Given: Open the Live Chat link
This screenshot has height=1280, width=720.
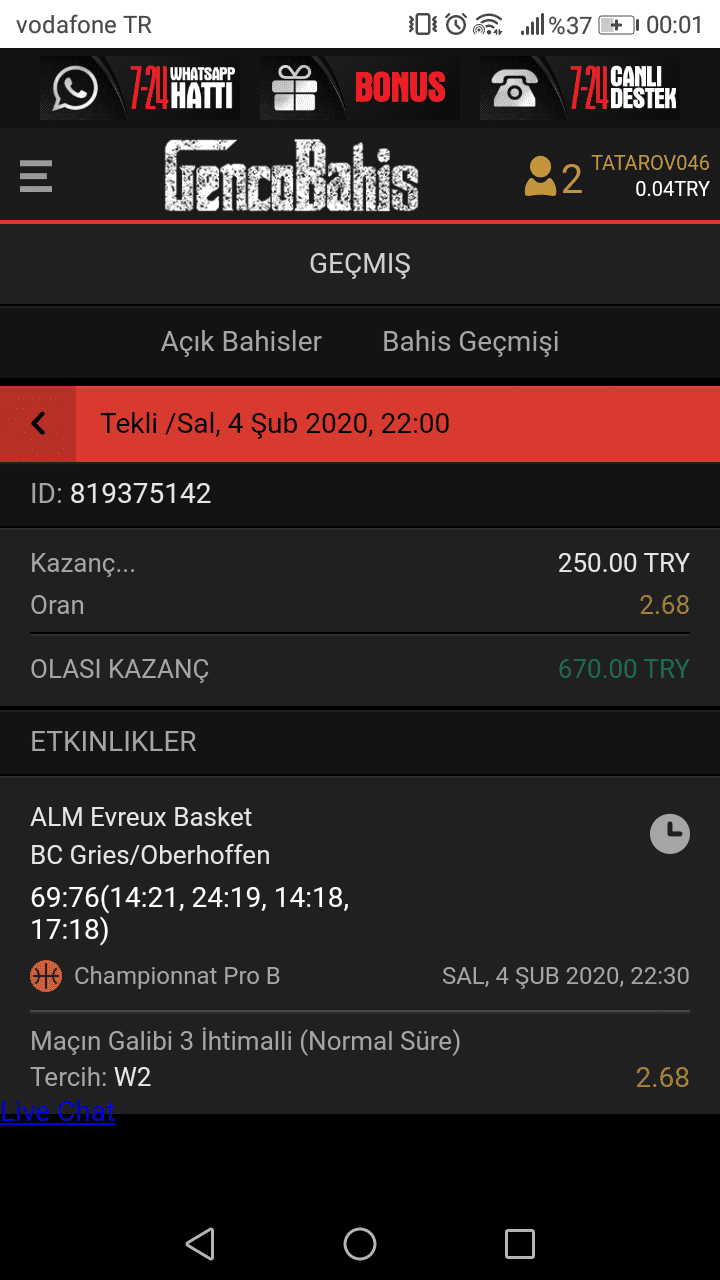Looking at the screenshot, I should click(58, 1111).
